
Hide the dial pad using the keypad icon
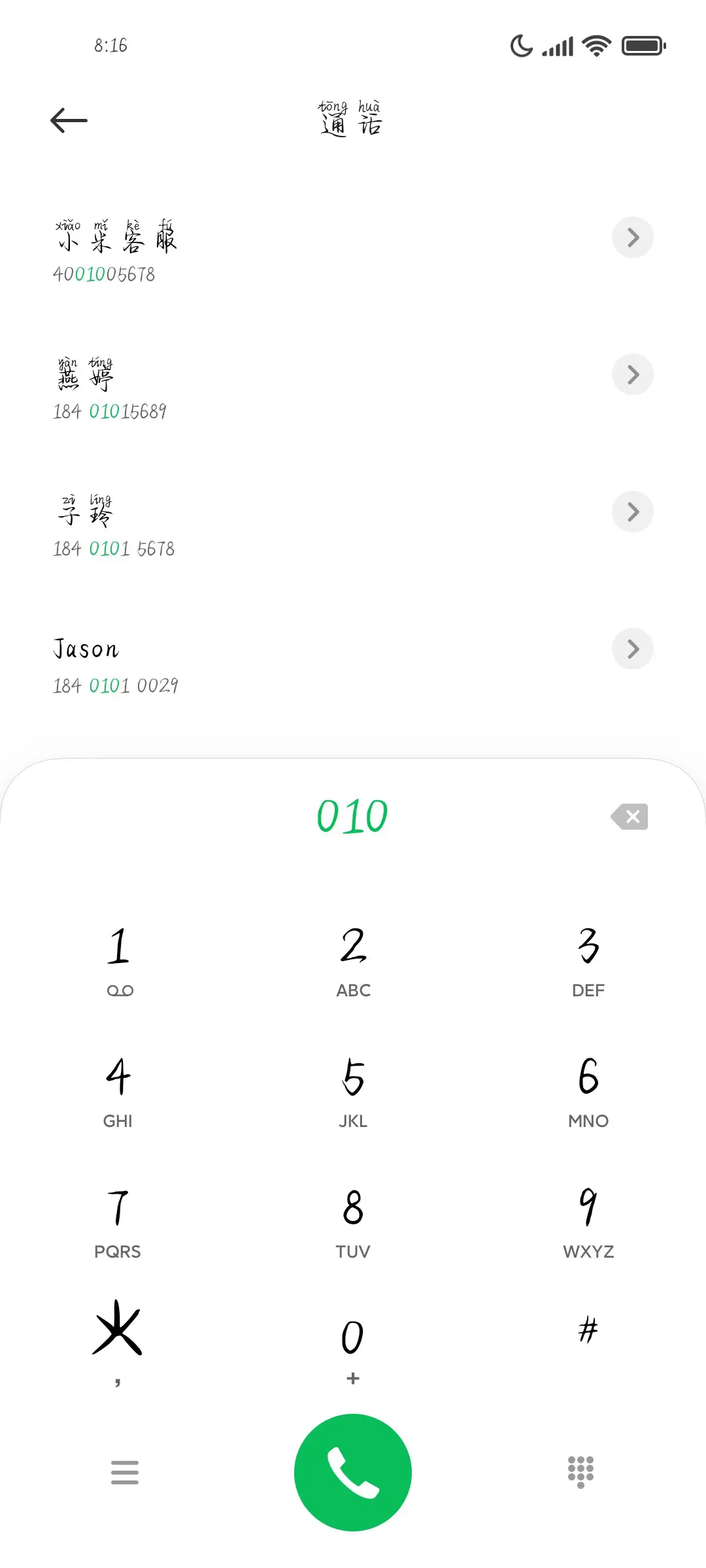tap(580, 1471)
